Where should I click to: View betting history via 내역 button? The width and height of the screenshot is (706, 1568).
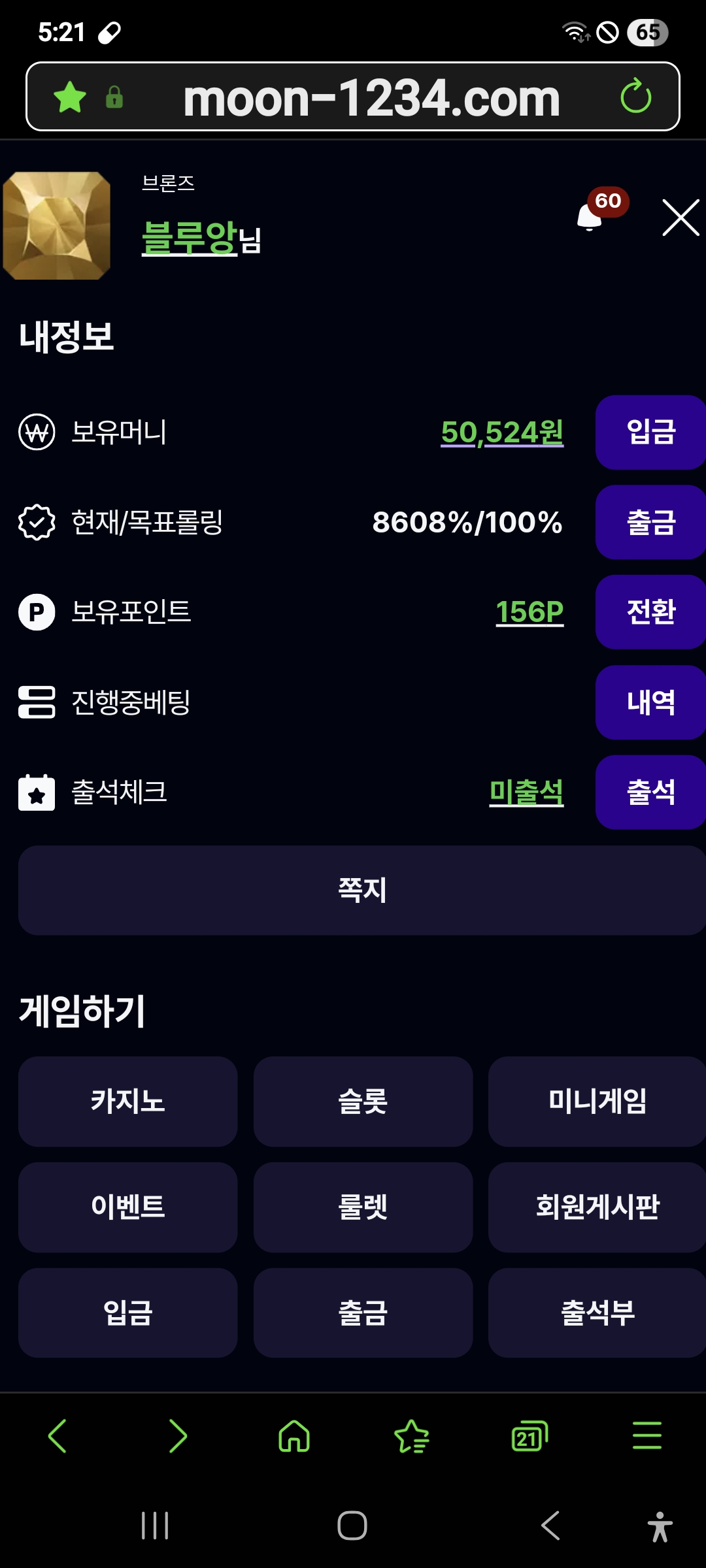650,702
